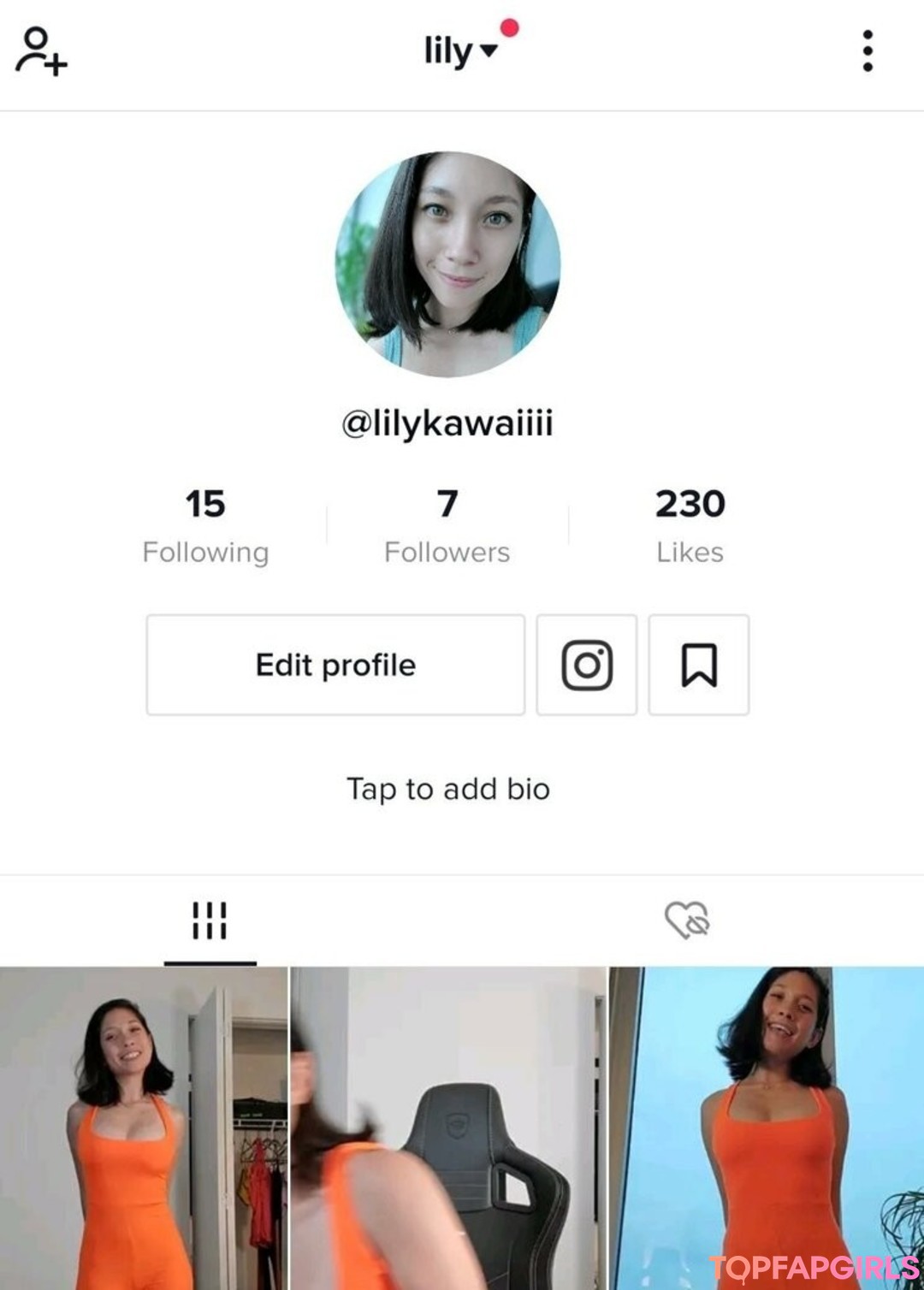Open the saved bookmarks button
Image resolution: width=924 pixels, height=1290 pixels.
[699, 665]
